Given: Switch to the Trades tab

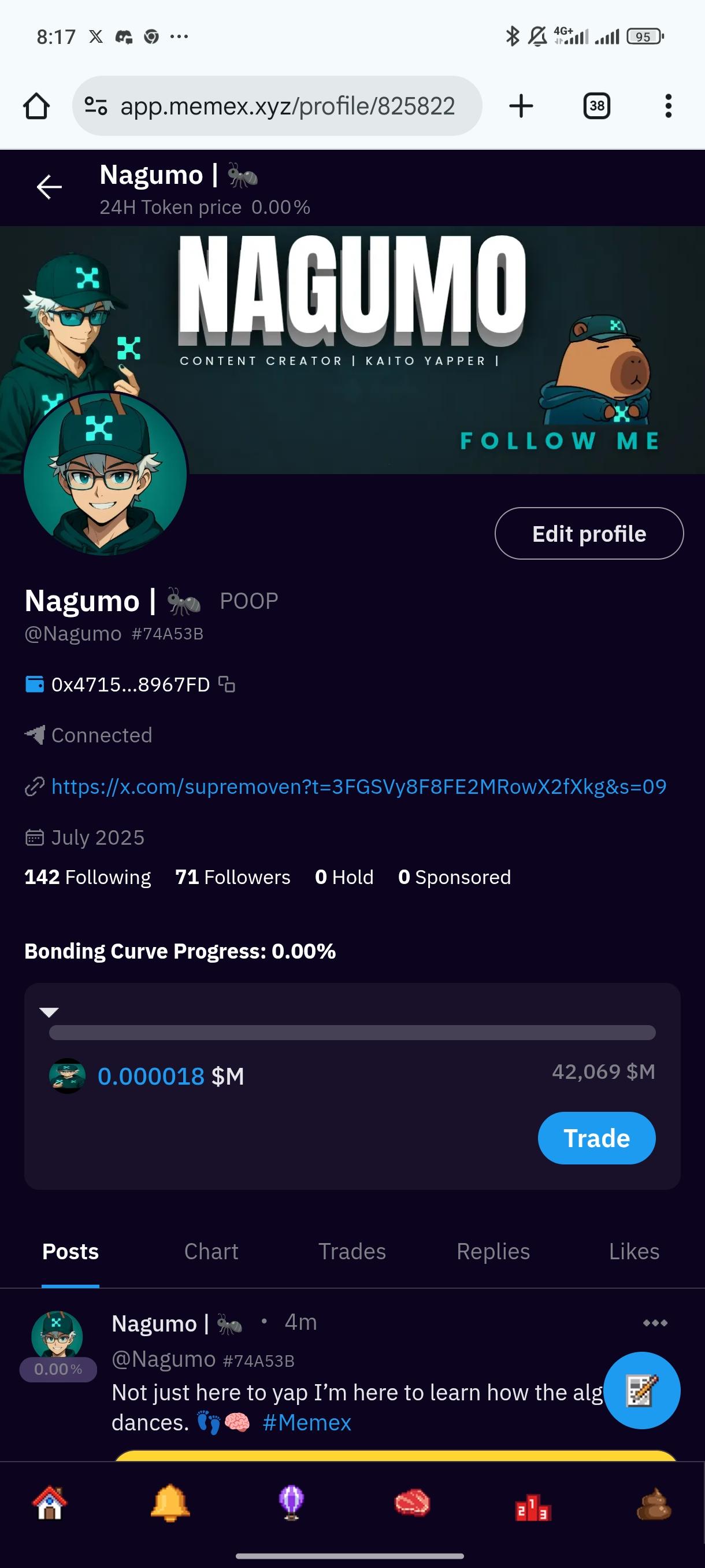Looking at the screenshot, I should [351, 1252].
